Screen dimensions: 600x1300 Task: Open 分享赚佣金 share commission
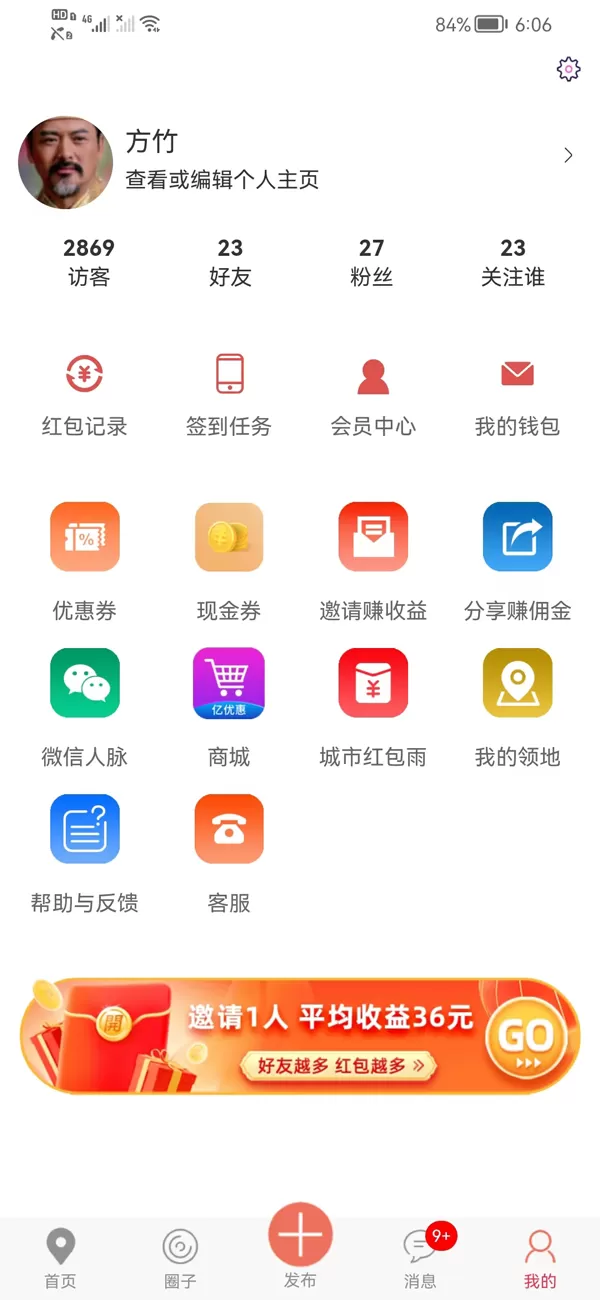[x=517, y=560]
